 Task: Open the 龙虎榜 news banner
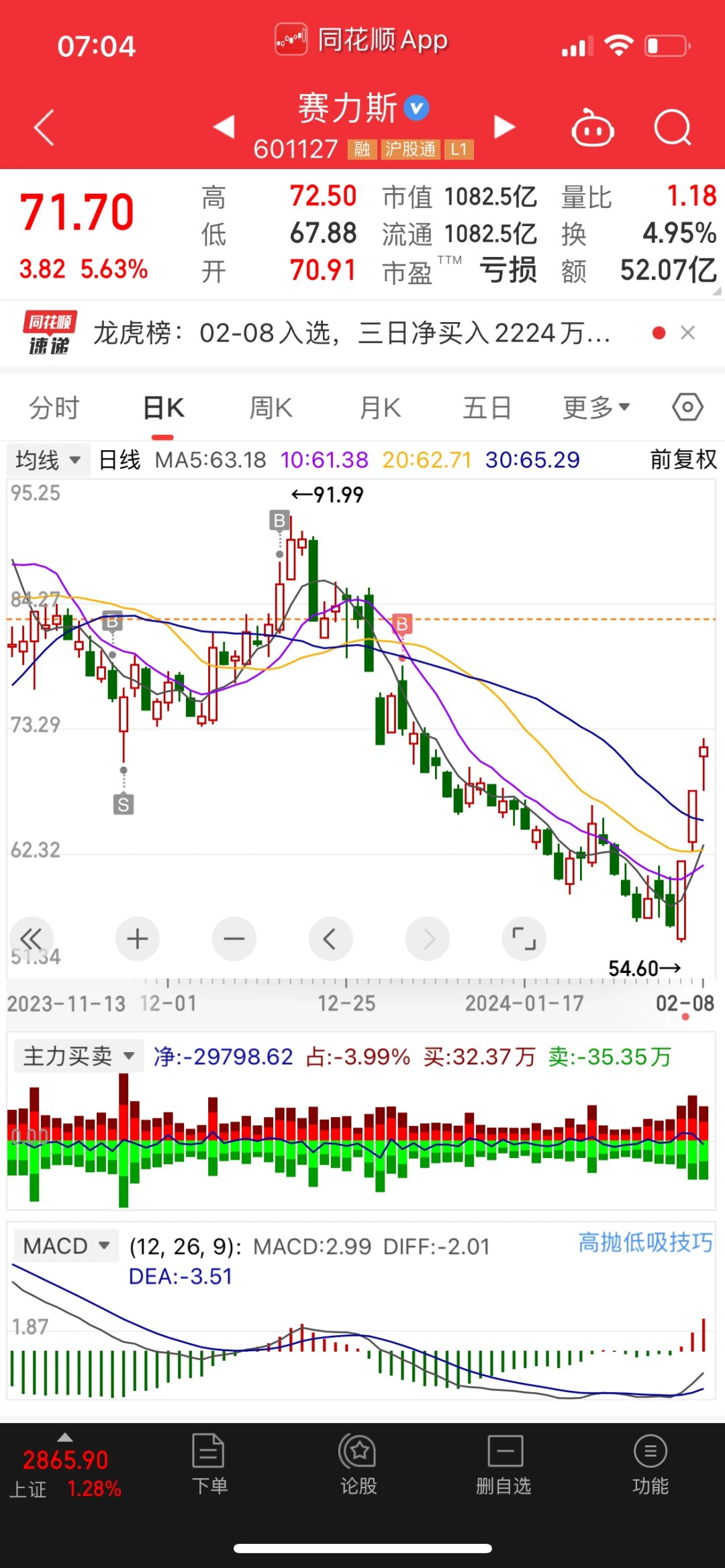tap(351, 333)
